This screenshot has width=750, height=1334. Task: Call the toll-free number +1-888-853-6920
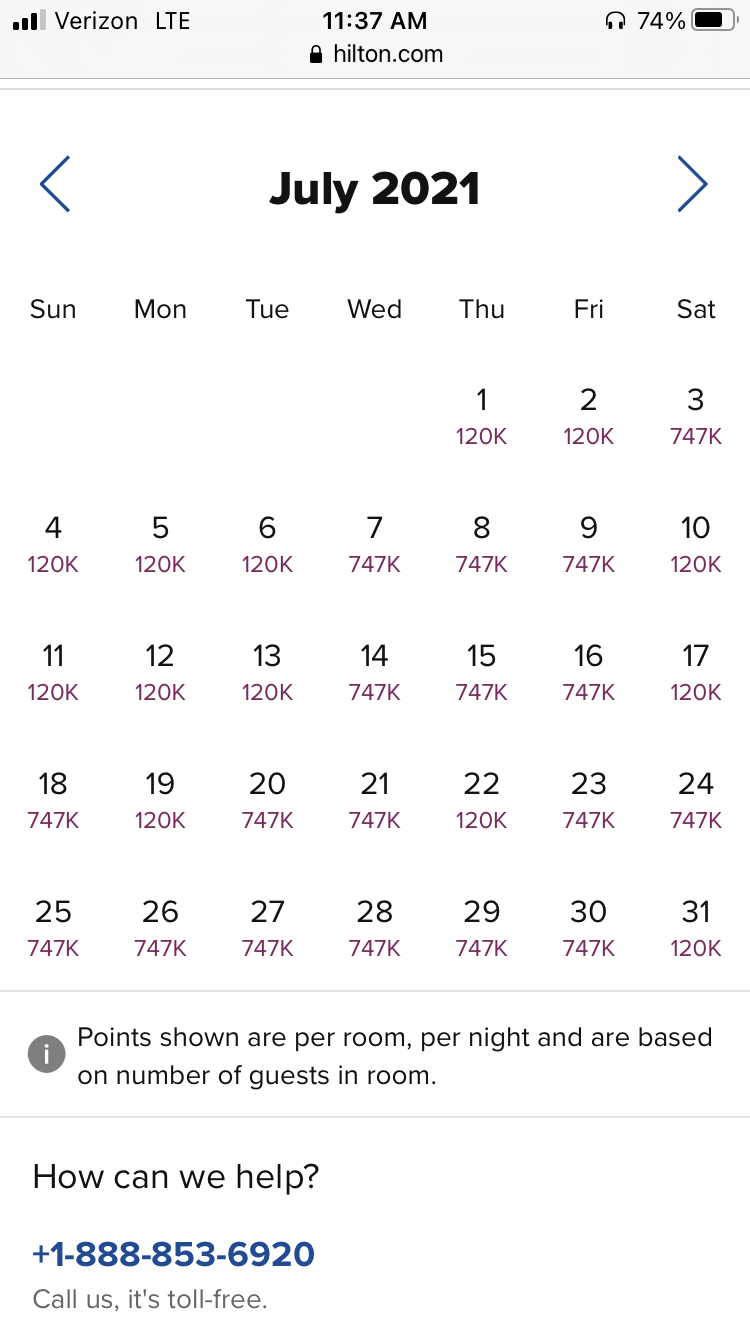click(x=174, y=1253)
